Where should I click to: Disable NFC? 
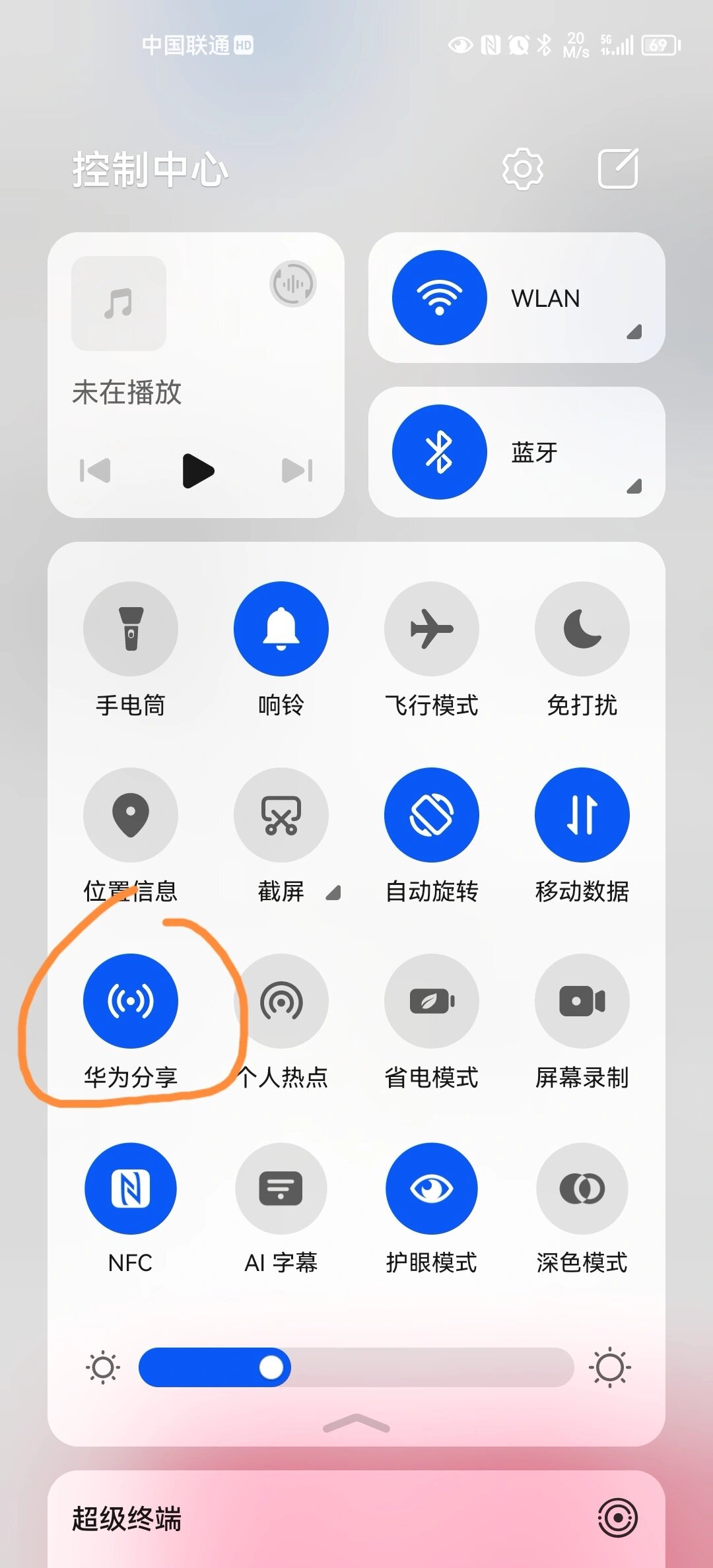pos(131,1187)
